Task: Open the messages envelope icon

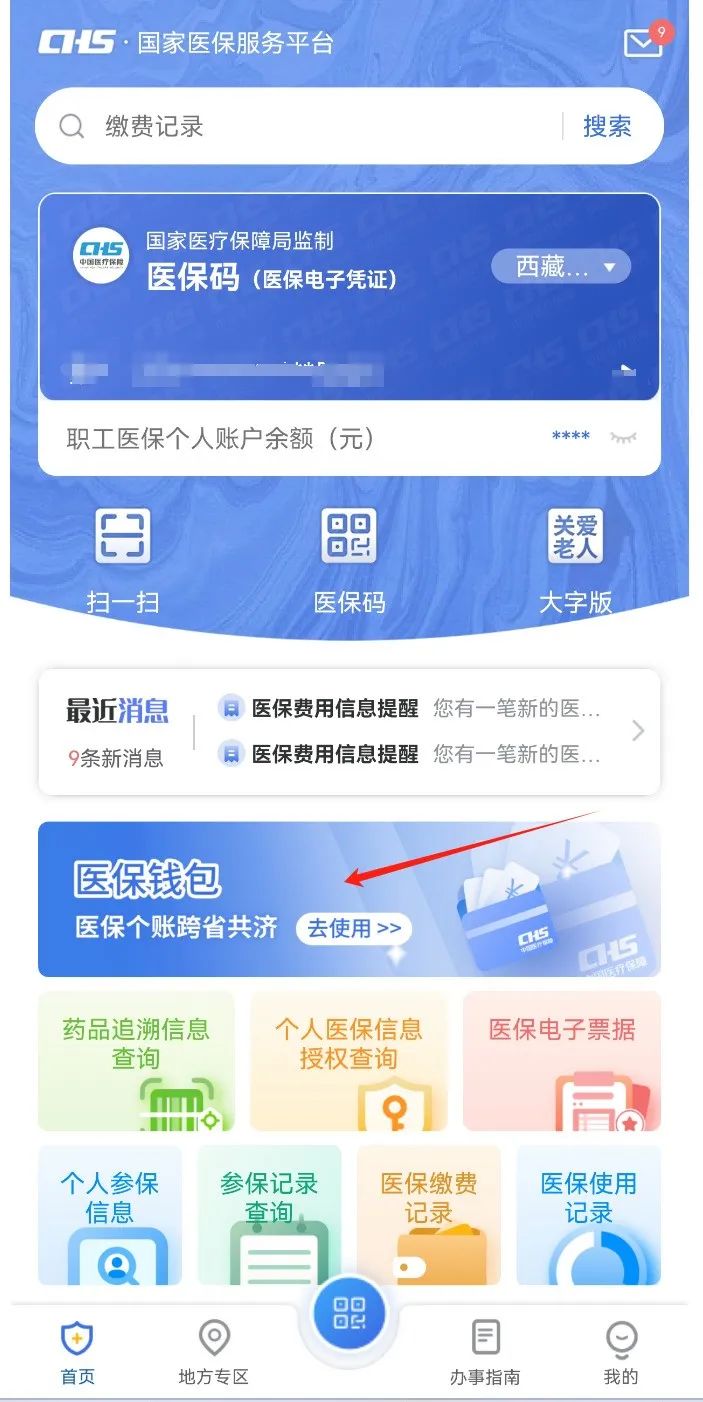Action: tap(644, 43)
